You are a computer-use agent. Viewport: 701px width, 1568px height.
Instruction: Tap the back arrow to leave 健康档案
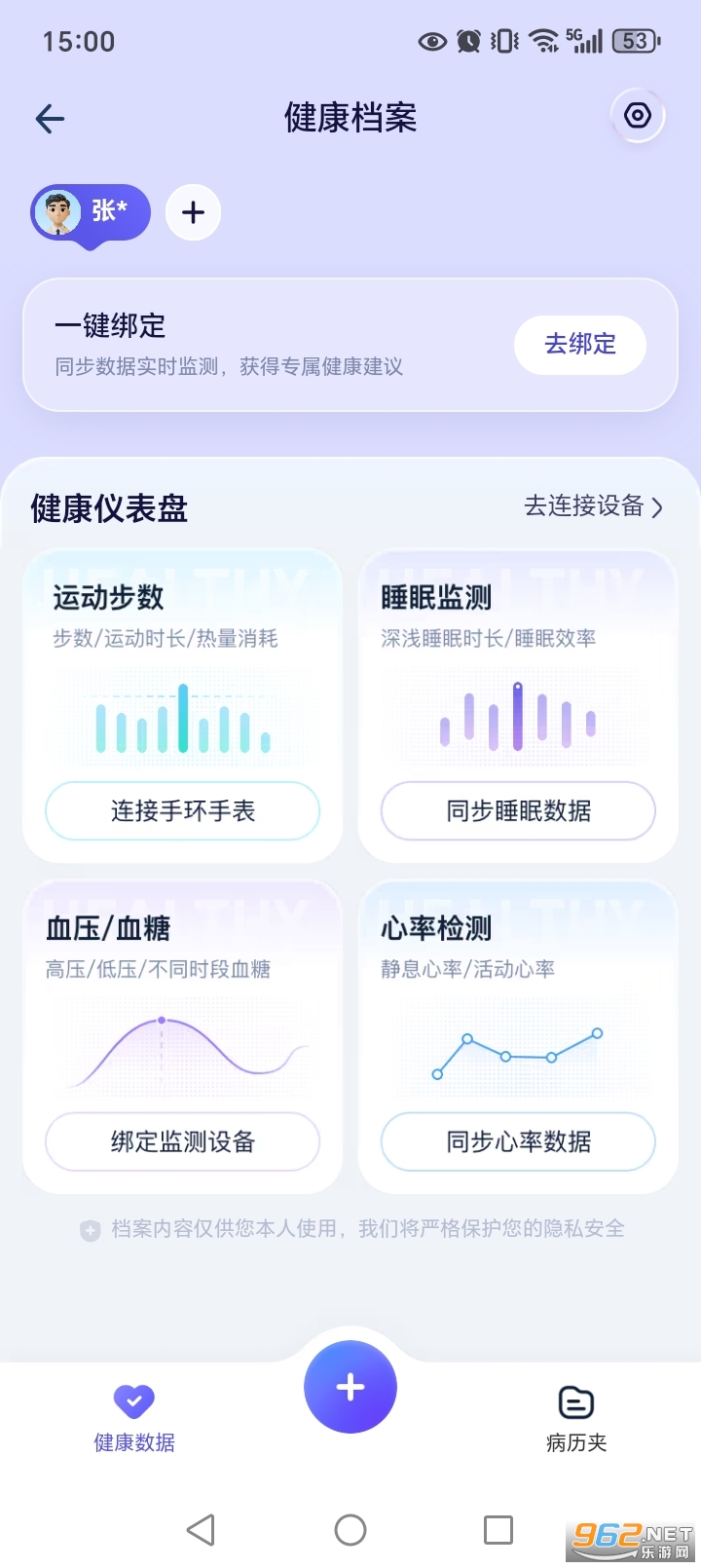[49, 118]
